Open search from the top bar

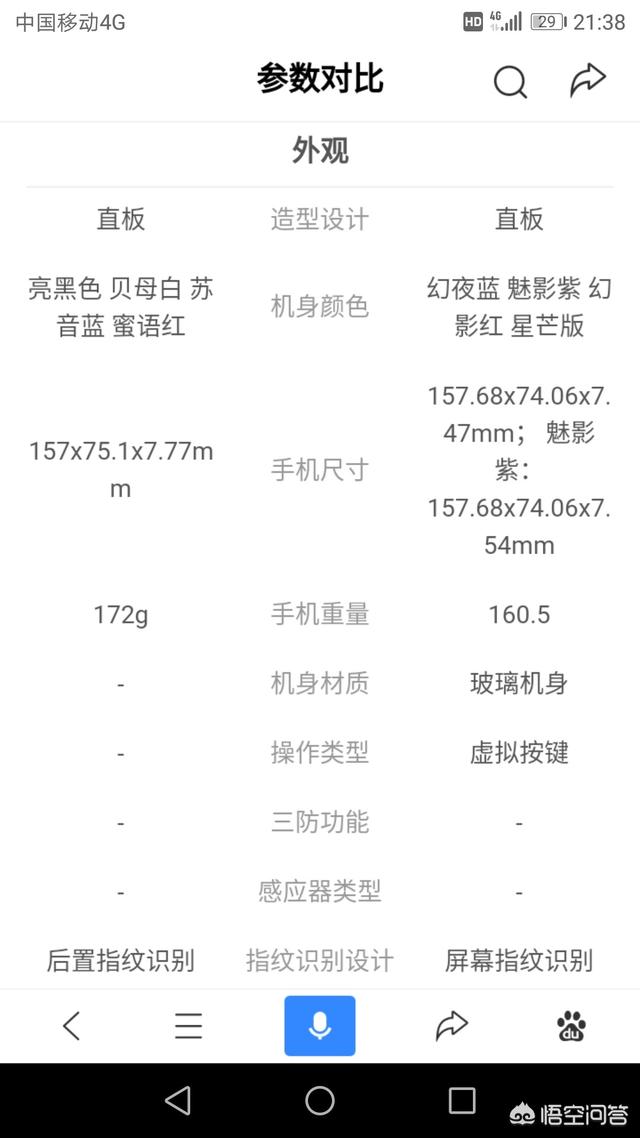click(x=510, y=82)
